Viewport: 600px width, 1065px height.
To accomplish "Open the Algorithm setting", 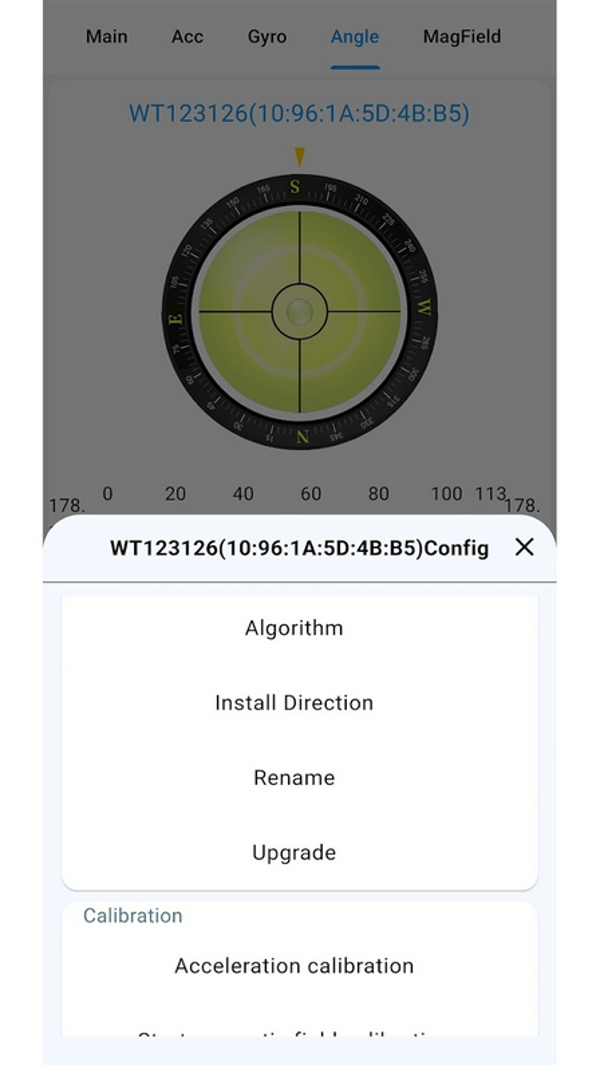I will click(x=294, y=628).
